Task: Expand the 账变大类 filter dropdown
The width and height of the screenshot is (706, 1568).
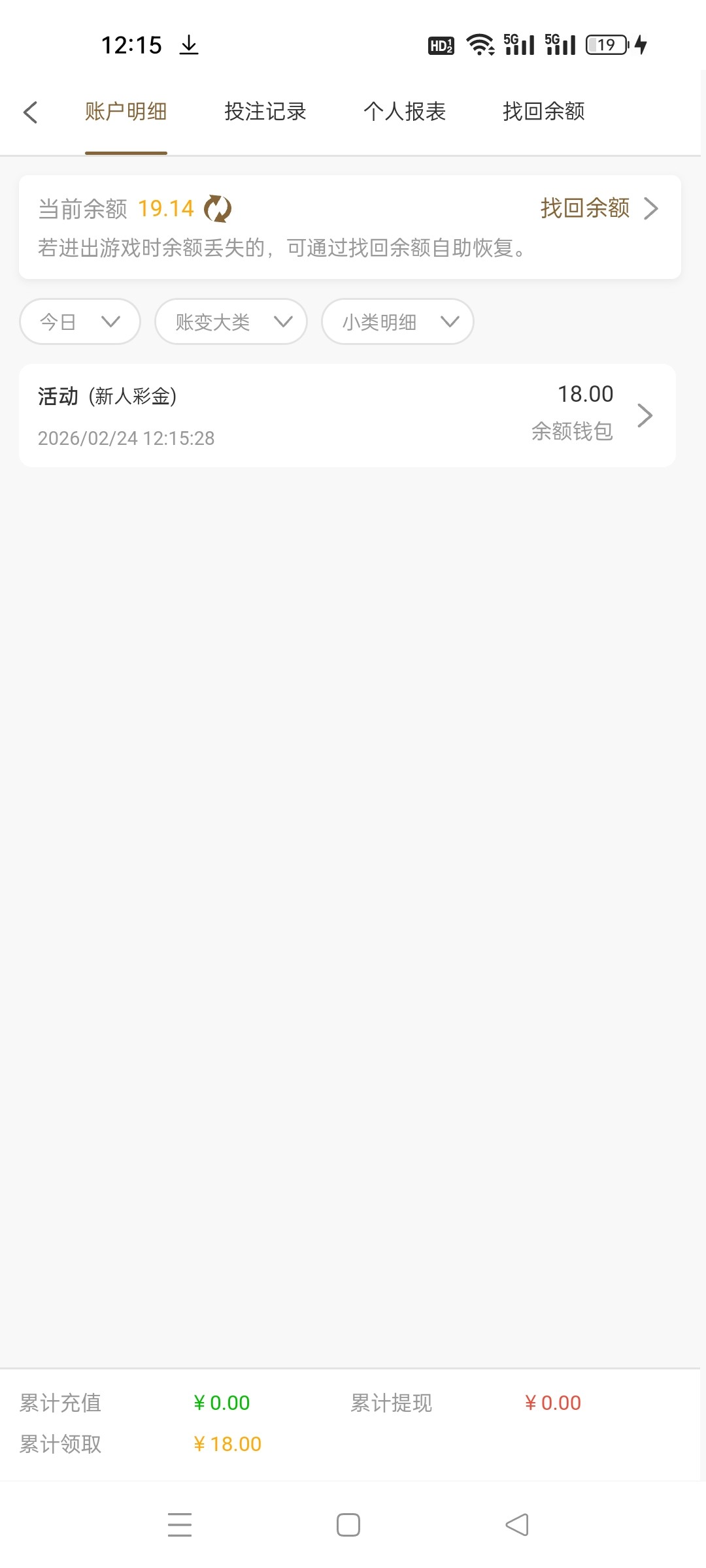Action: pos(231,321)
